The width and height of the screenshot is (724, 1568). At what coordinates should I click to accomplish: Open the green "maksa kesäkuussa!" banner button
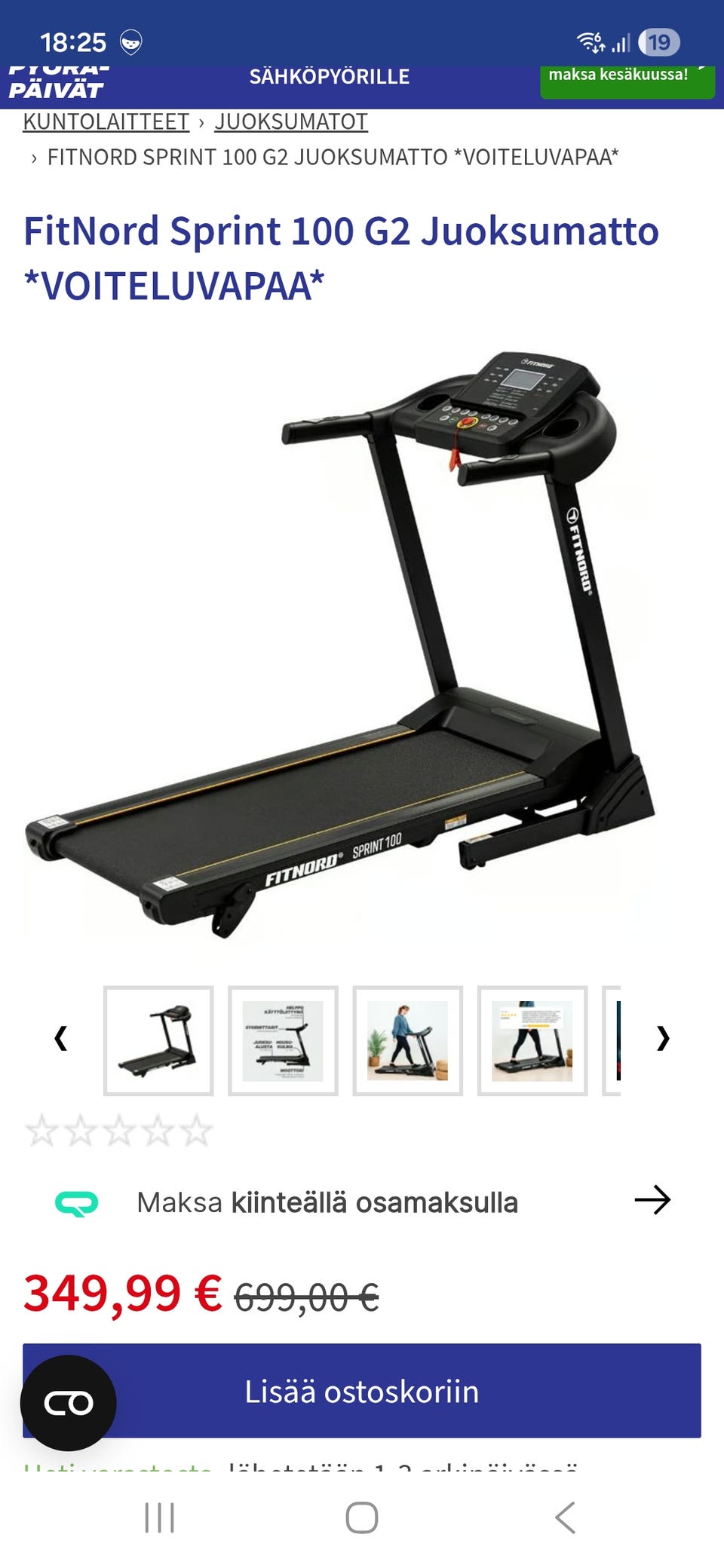click(627, 80)
